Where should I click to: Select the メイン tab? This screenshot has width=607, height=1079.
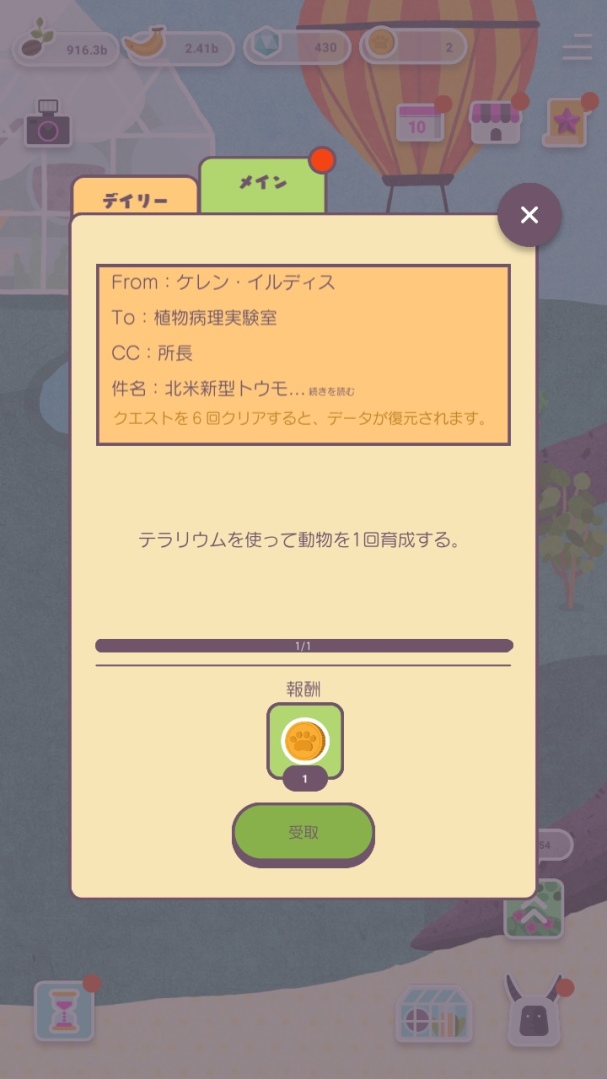(263, 184)
